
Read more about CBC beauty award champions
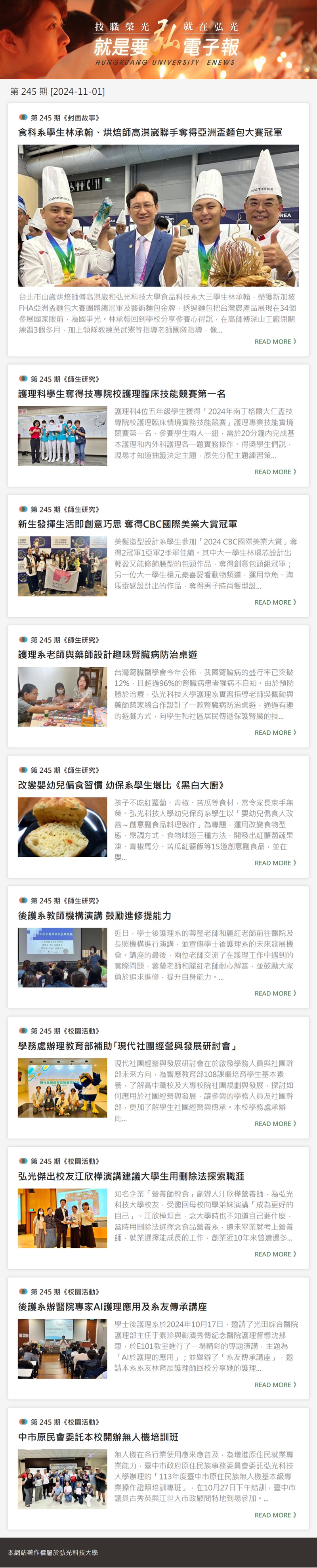(275, 602)
